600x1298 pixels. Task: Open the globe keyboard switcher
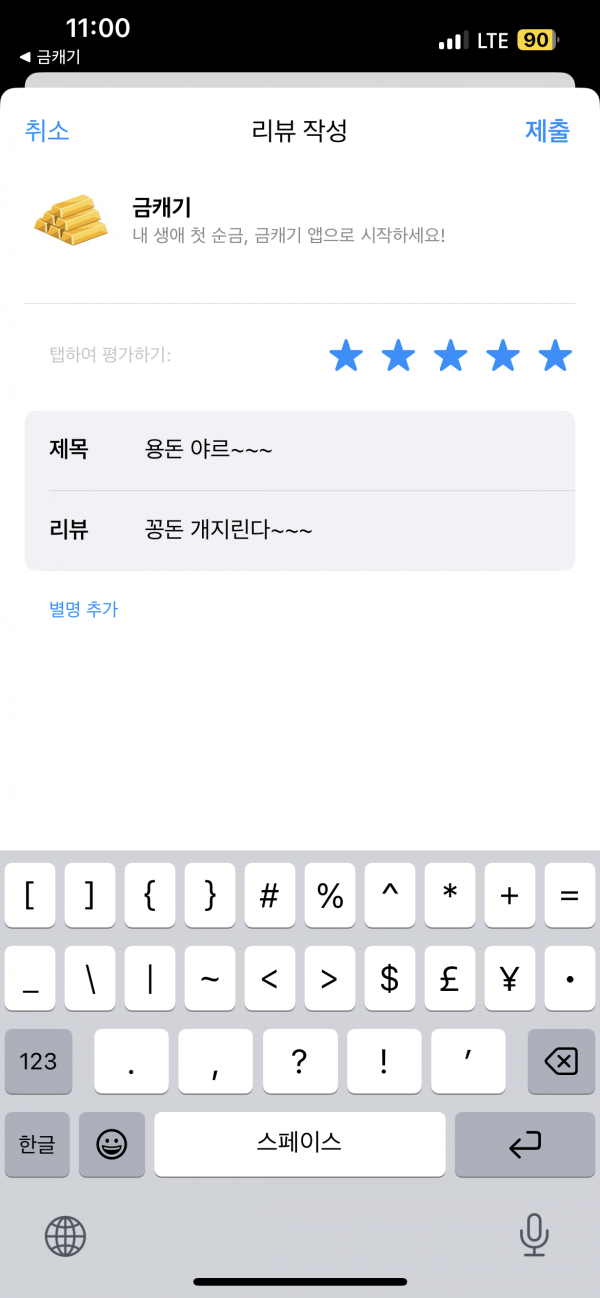[66, 1236]
